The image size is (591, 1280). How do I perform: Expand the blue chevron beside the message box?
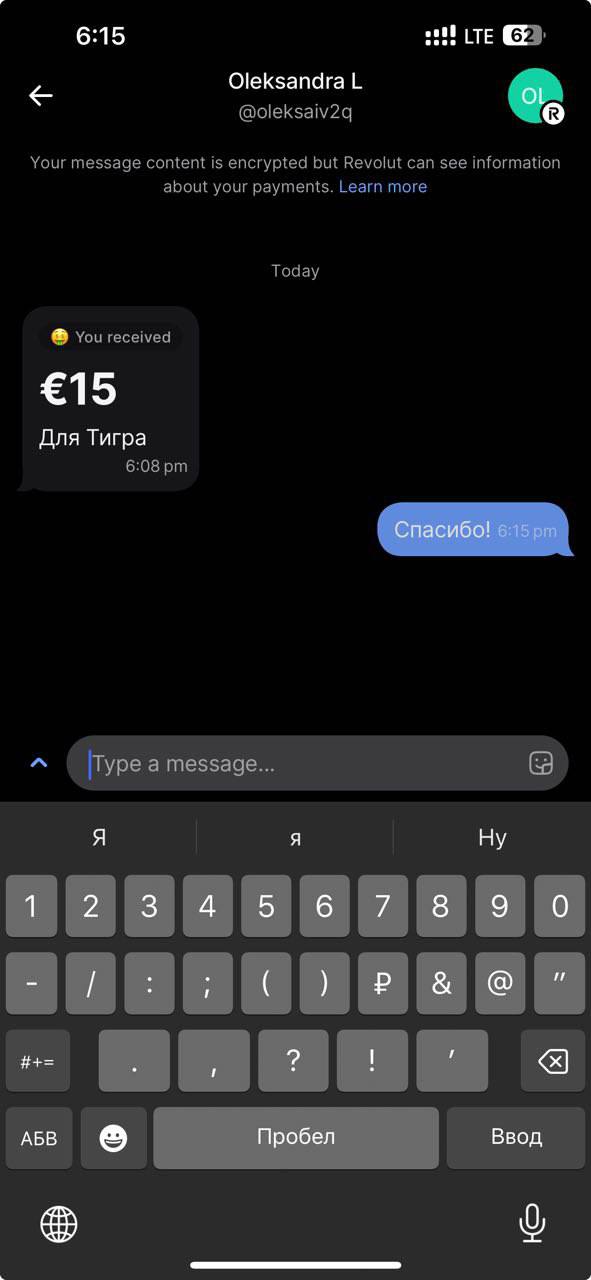pyautogui.click(x=39, y=763)
